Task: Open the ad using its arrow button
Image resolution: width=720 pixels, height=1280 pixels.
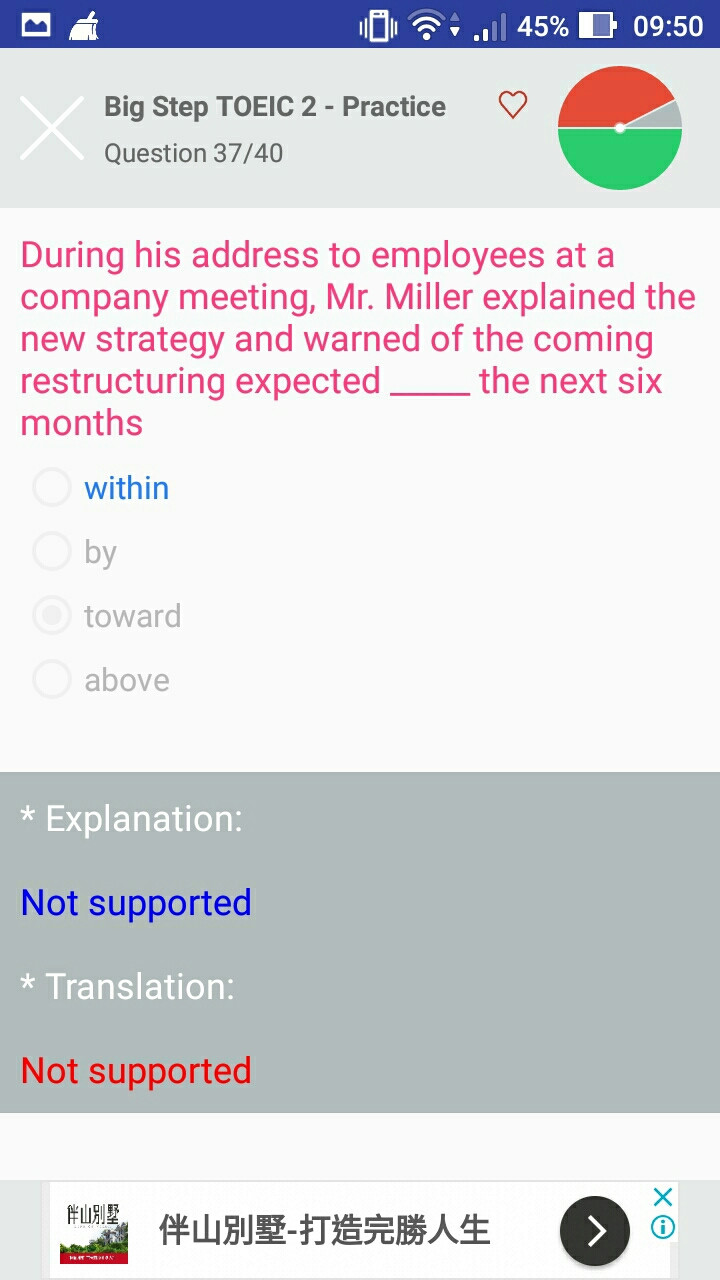Action: point(595,1231)
